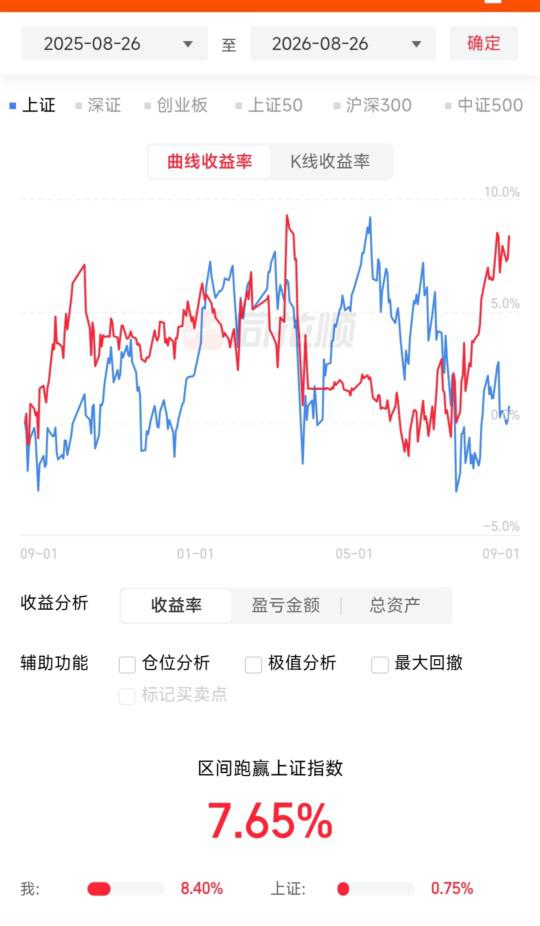
Task: Switch comparison to 创业板
Action: click(x=176, y=106)
